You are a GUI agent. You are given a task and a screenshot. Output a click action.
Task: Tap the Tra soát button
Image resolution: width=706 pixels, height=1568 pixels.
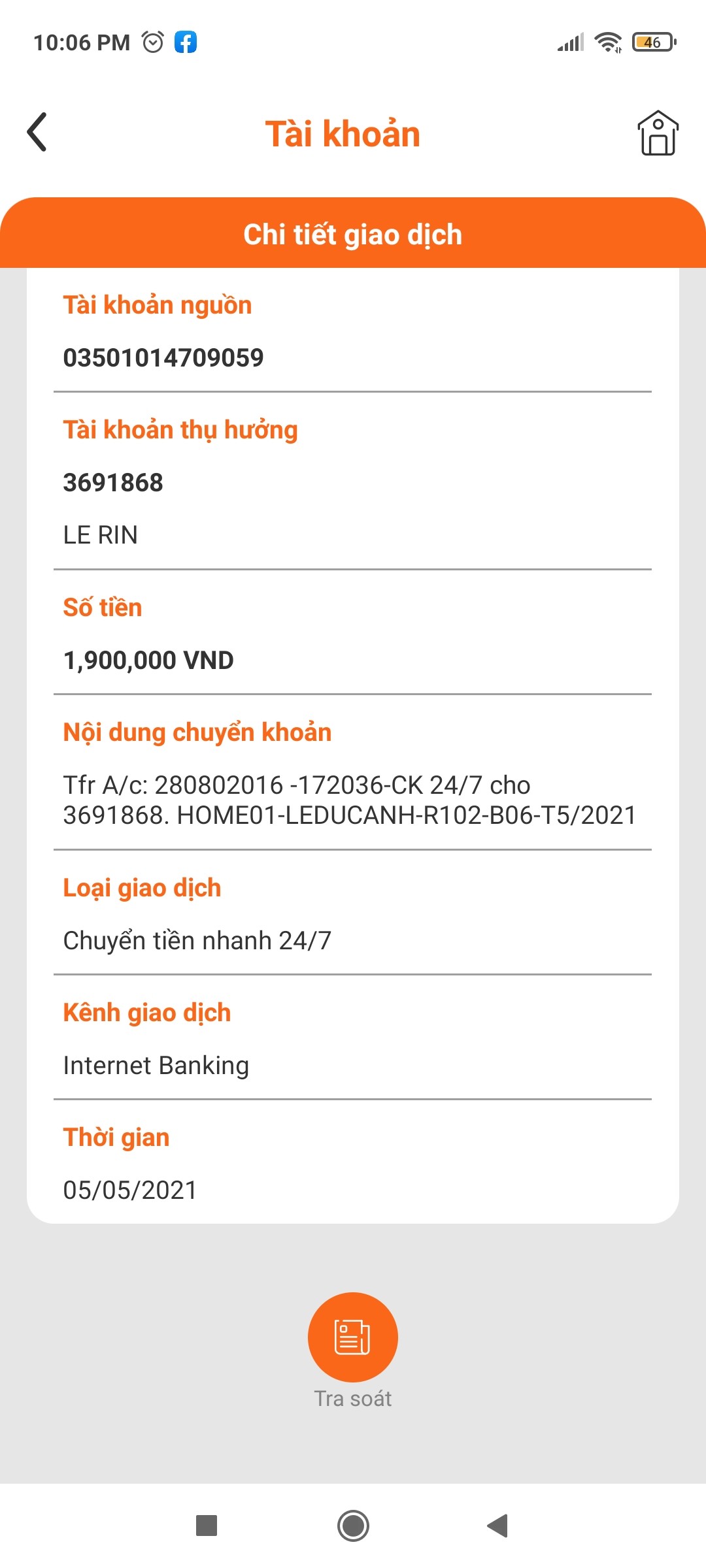pos(353,1337)
